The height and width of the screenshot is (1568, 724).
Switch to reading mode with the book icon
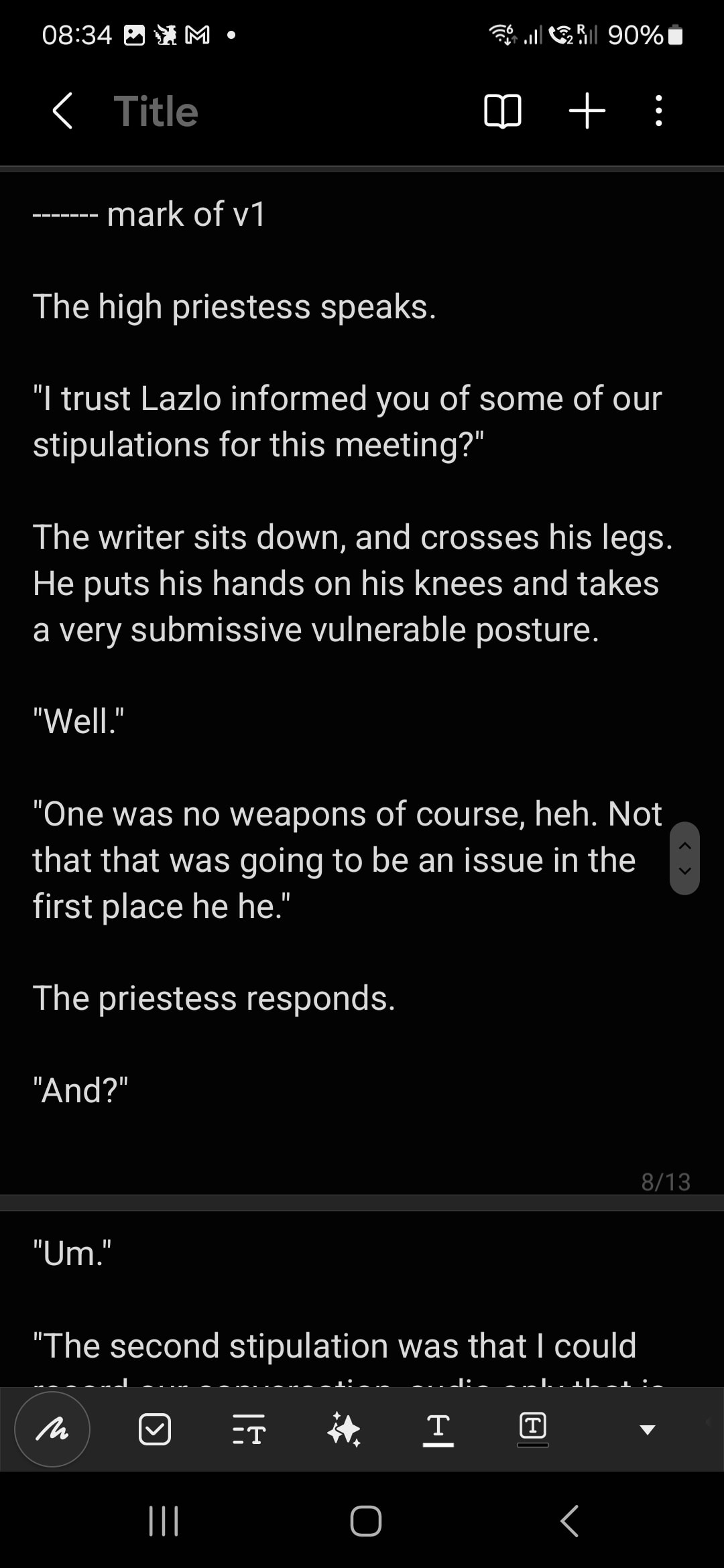click(x=502, y=111)
